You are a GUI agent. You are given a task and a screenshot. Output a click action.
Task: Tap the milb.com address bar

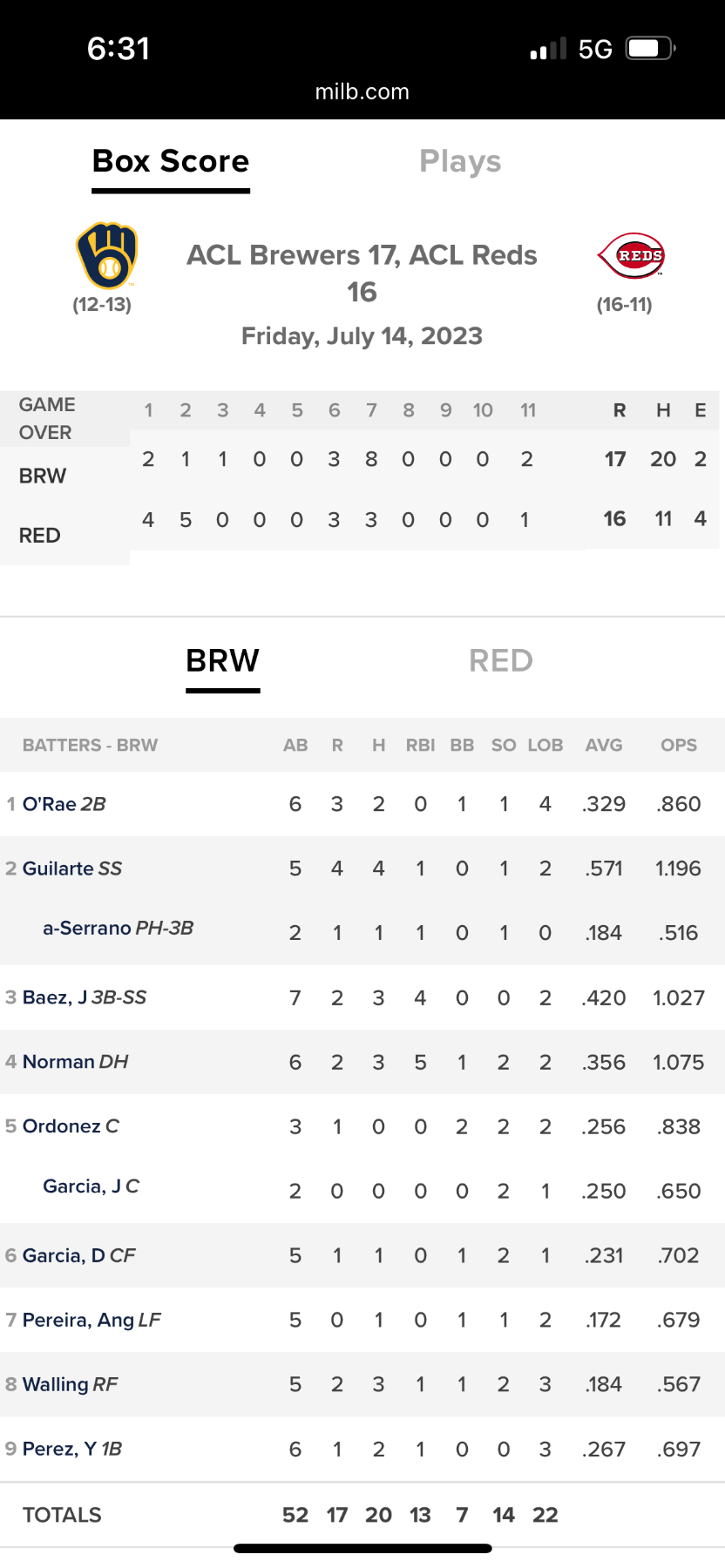[x=362, y=91]
